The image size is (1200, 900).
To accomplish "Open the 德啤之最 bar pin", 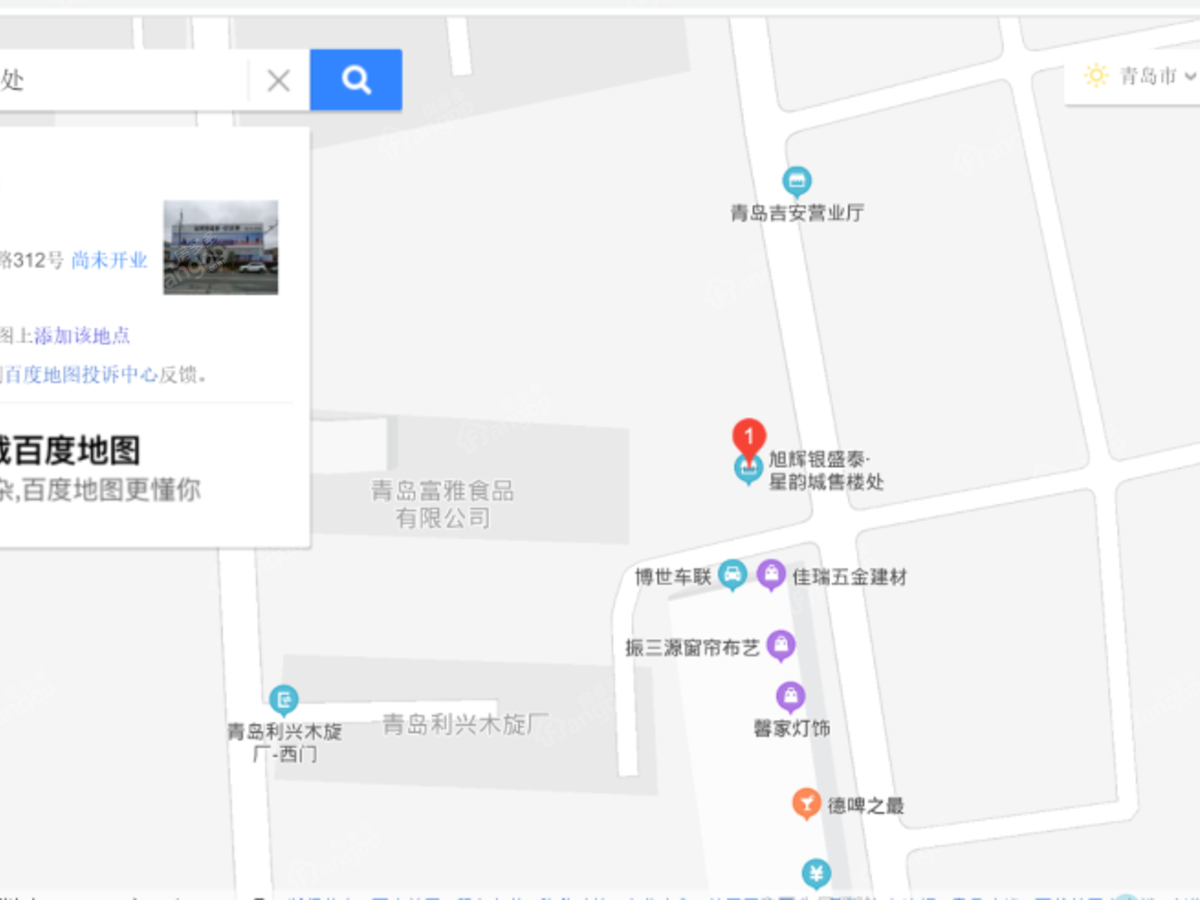I will click(x=806, y=802).
